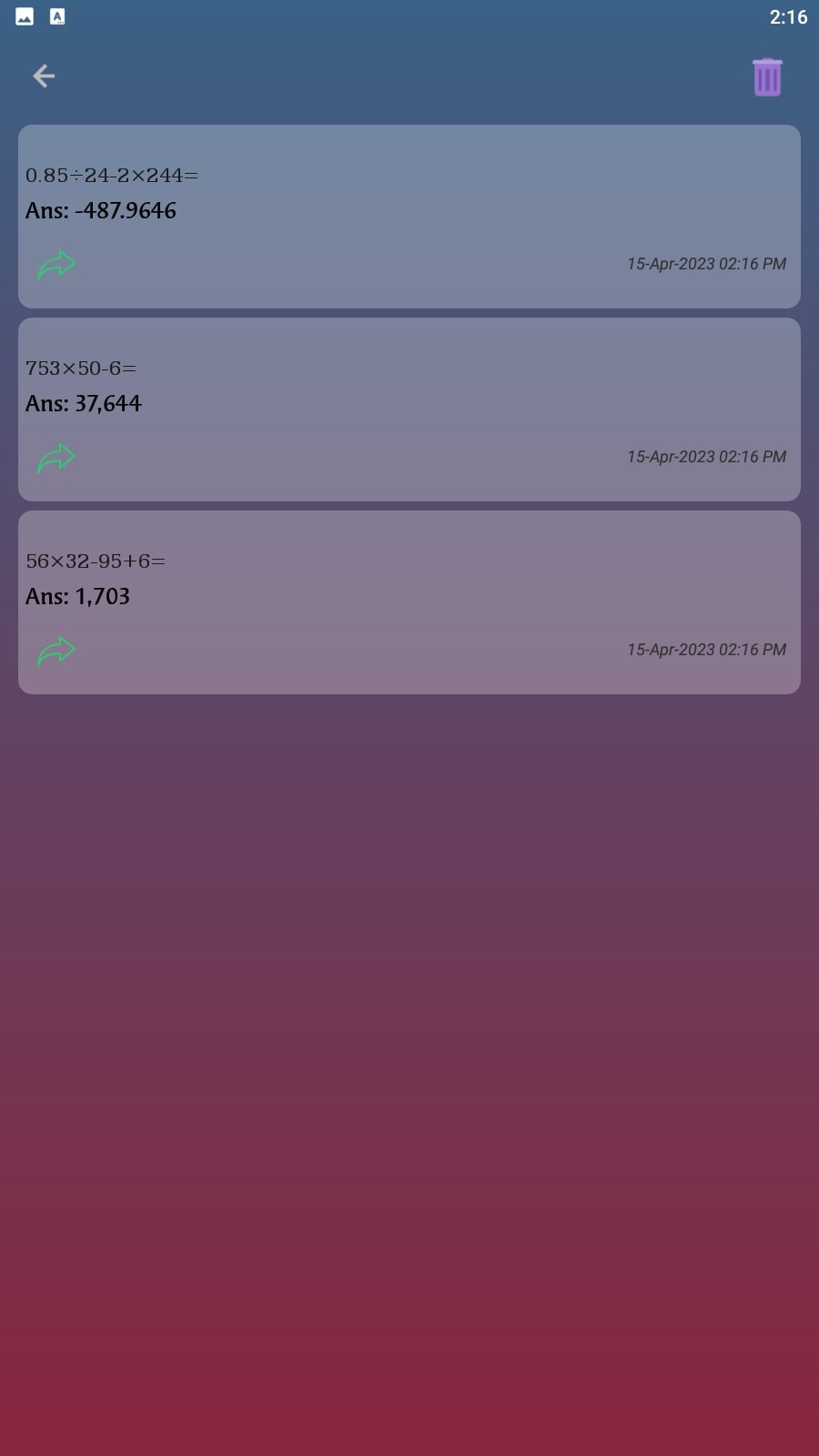Screen dimensions: 819x1456
Task: Share the 56×32-95+6 calculation
Action: pyautogui.click(x=56, y=651)
